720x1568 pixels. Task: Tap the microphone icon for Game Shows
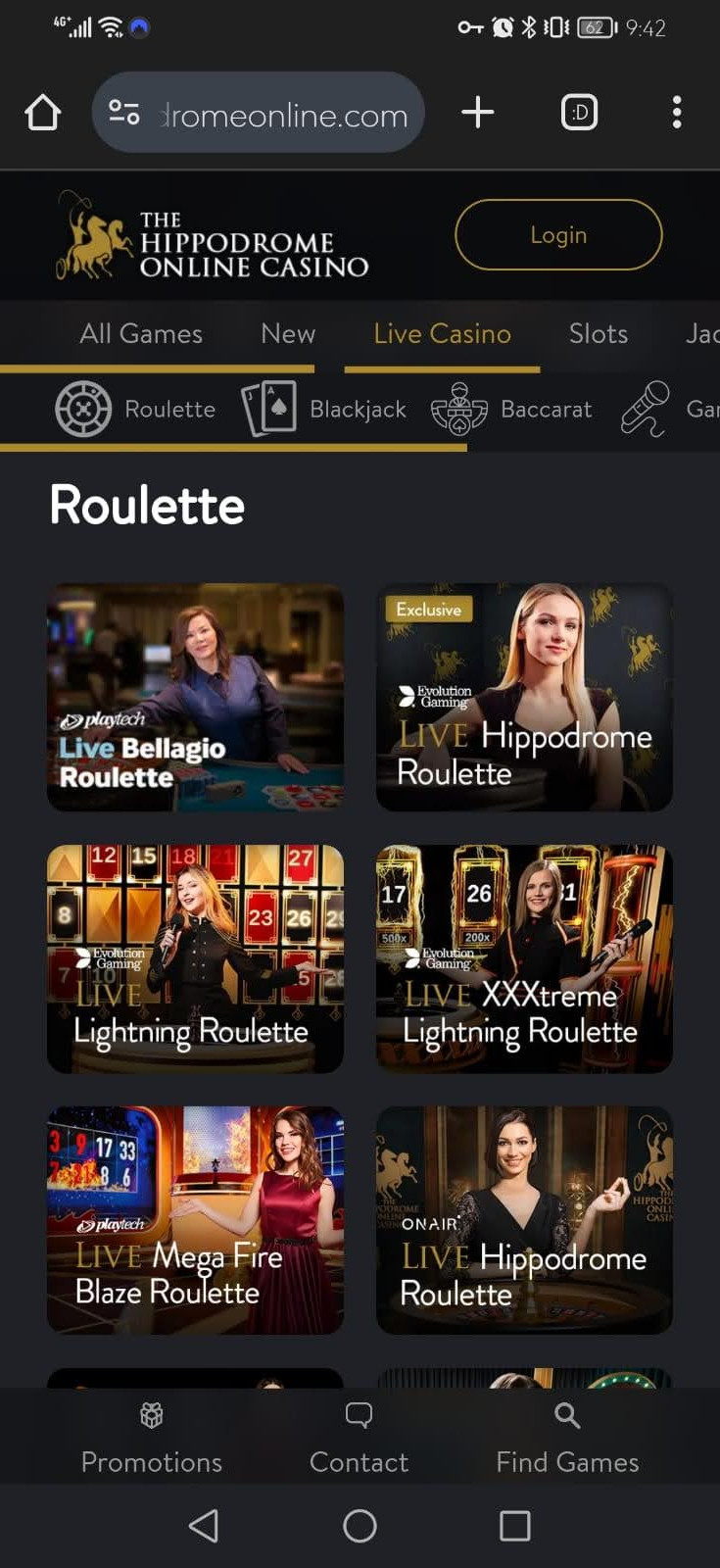[644, 409]
